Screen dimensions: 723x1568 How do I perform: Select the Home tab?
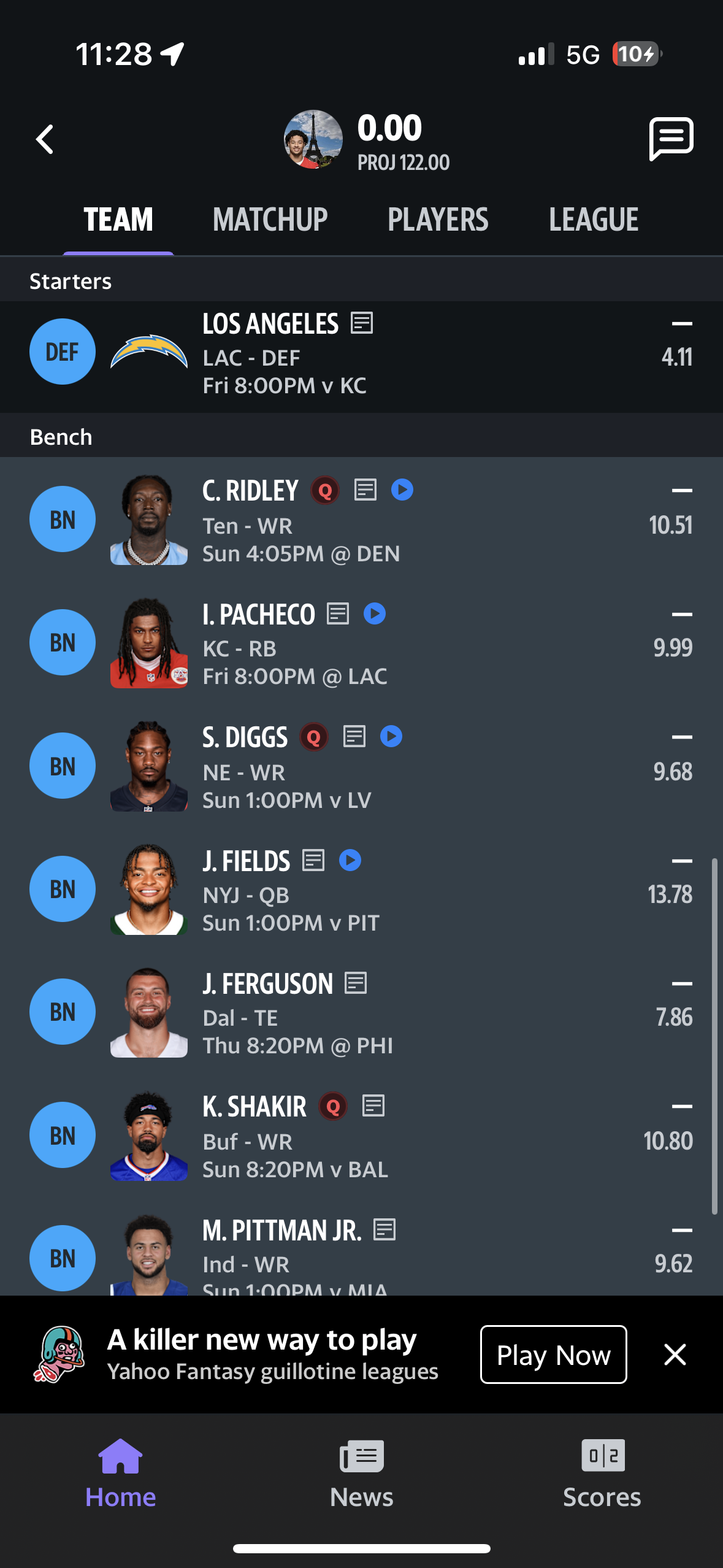(x=120, y=1474)
